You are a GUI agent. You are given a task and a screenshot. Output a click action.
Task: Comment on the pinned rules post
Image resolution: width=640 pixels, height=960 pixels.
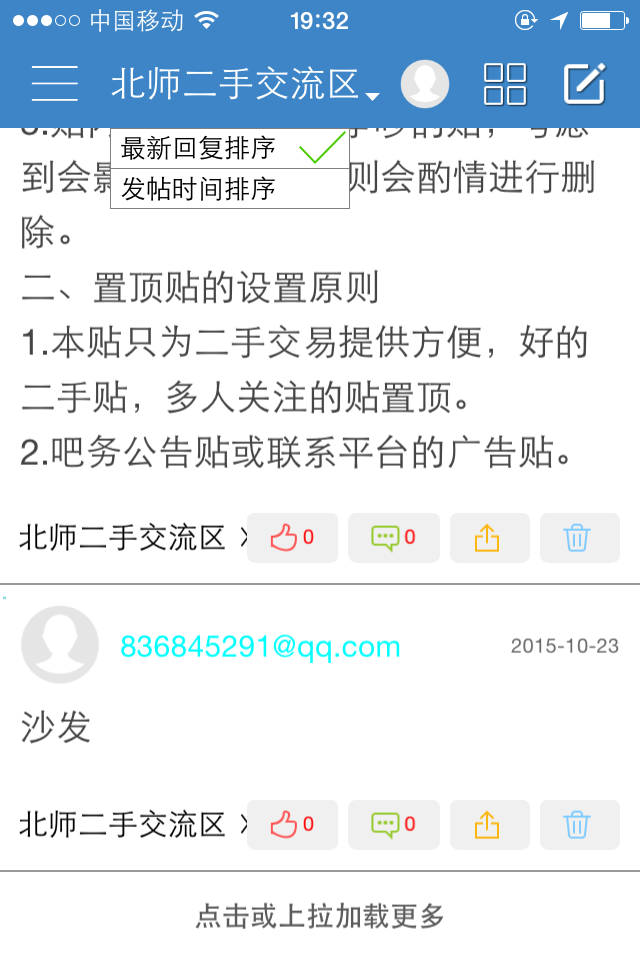(393, 538)
